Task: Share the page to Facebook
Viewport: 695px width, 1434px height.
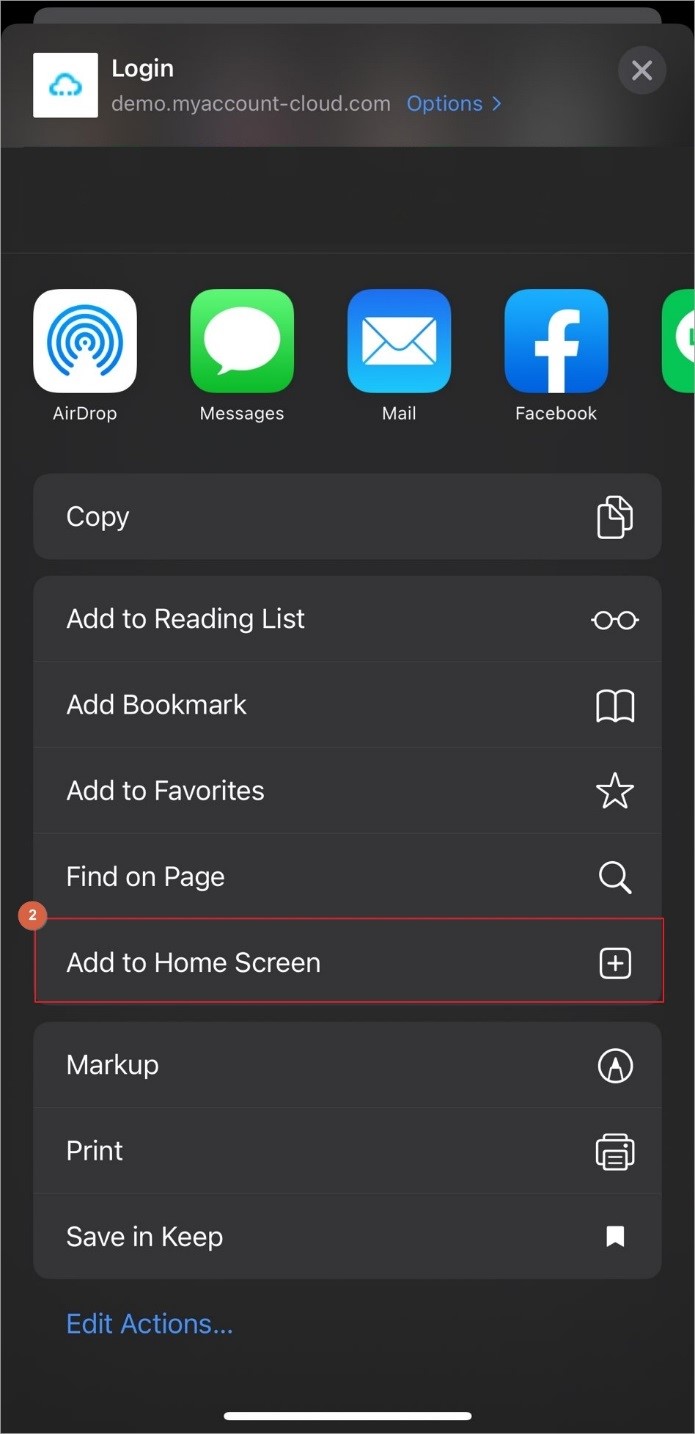Action: (x=556, y=342)
